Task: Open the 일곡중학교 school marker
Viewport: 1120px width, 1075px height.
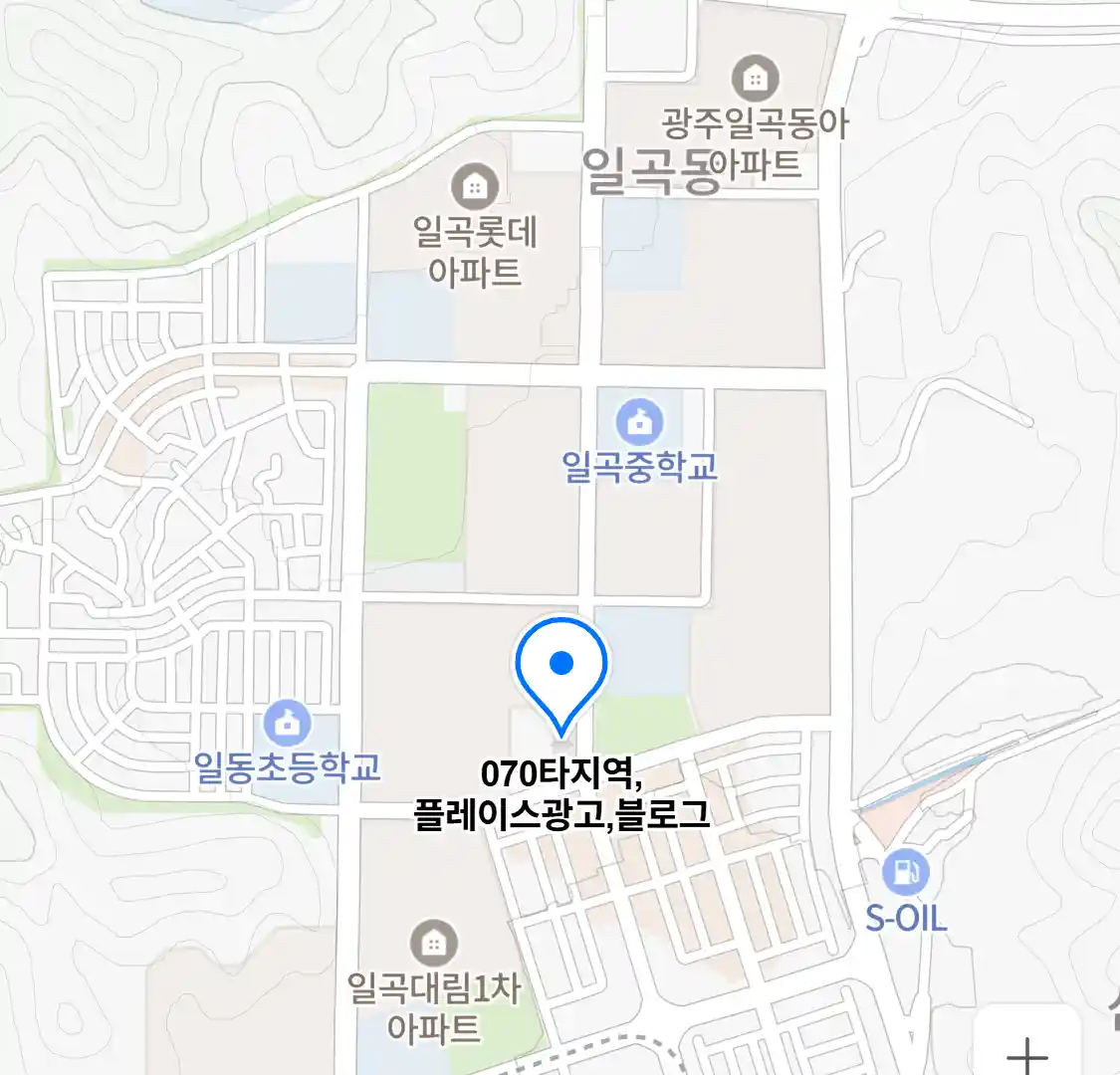Action: 639,423
